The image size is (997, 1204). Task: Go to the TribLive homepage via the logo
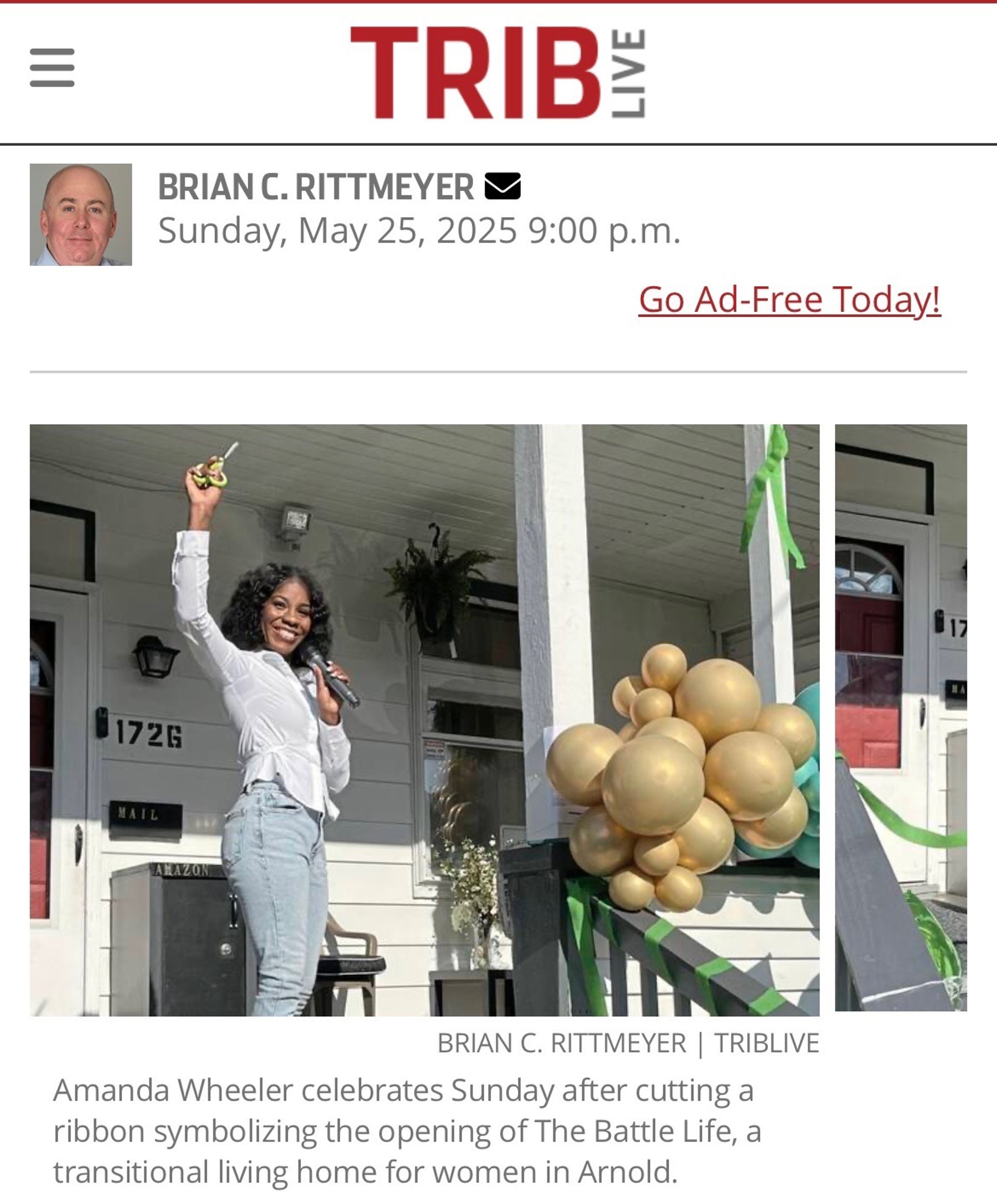pos(497,73)
